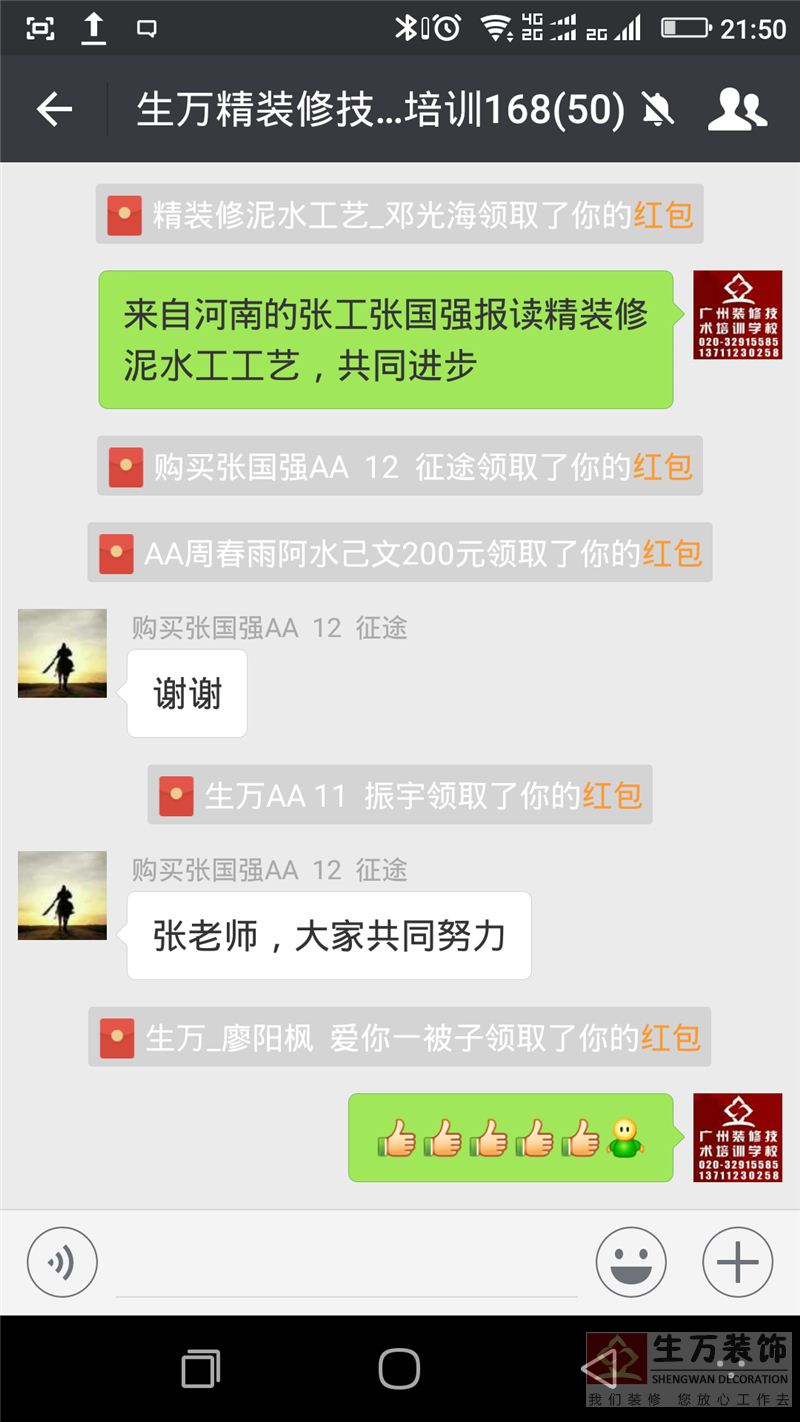Open own avatar beside the thumbs-up message

[738, 1138]
